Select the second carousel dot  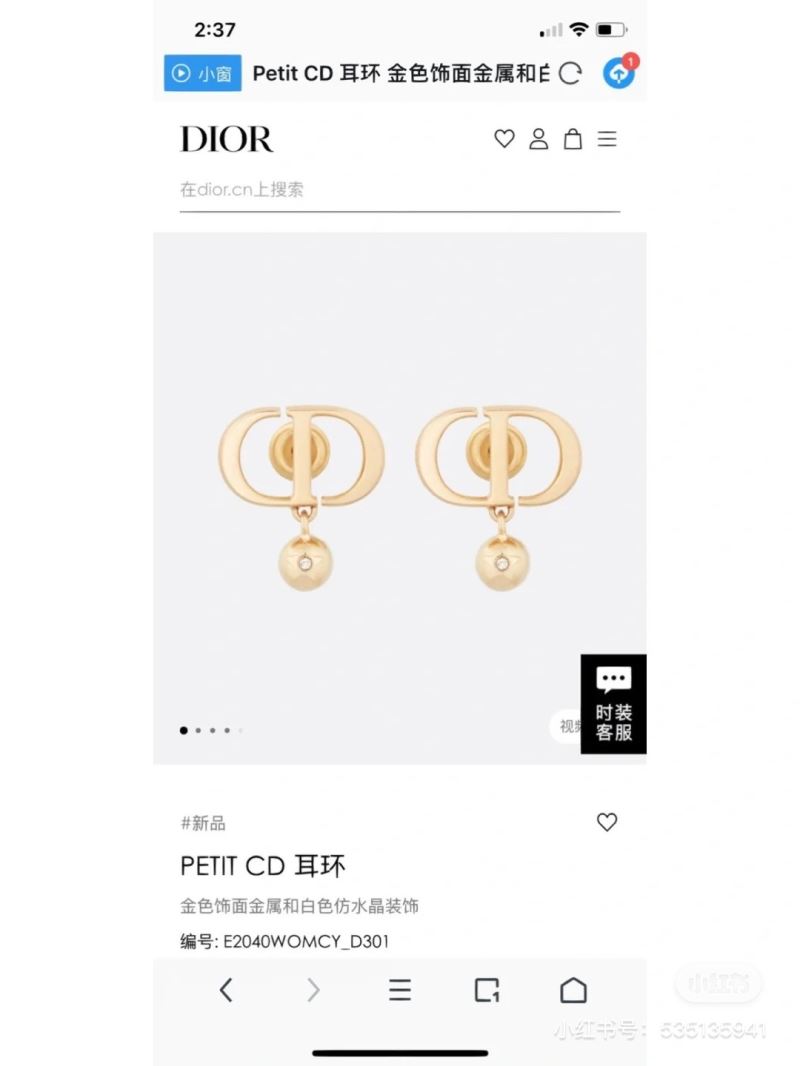(x=198, y=730)
